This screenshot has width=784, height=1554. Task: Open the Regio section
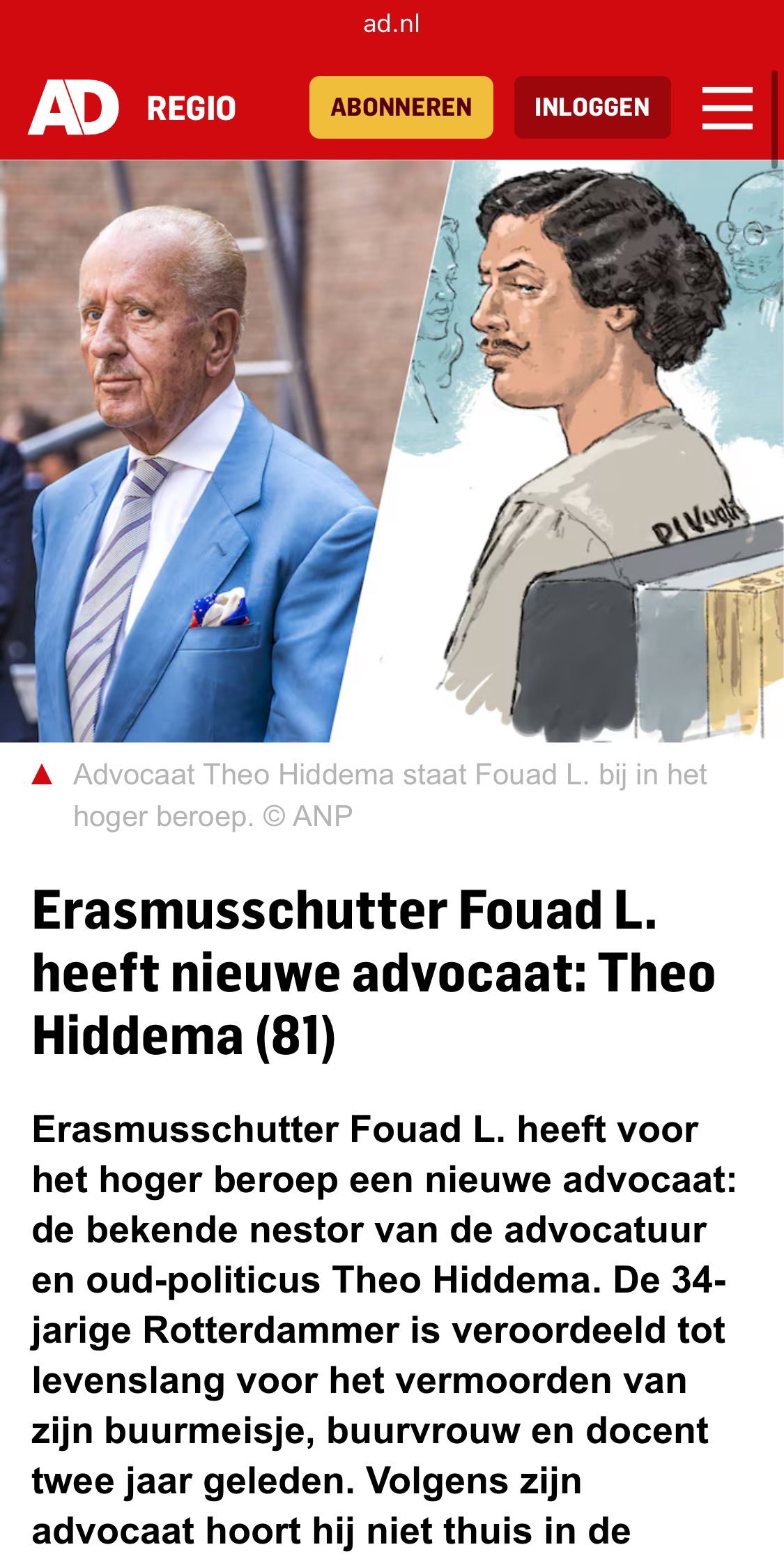192,109
